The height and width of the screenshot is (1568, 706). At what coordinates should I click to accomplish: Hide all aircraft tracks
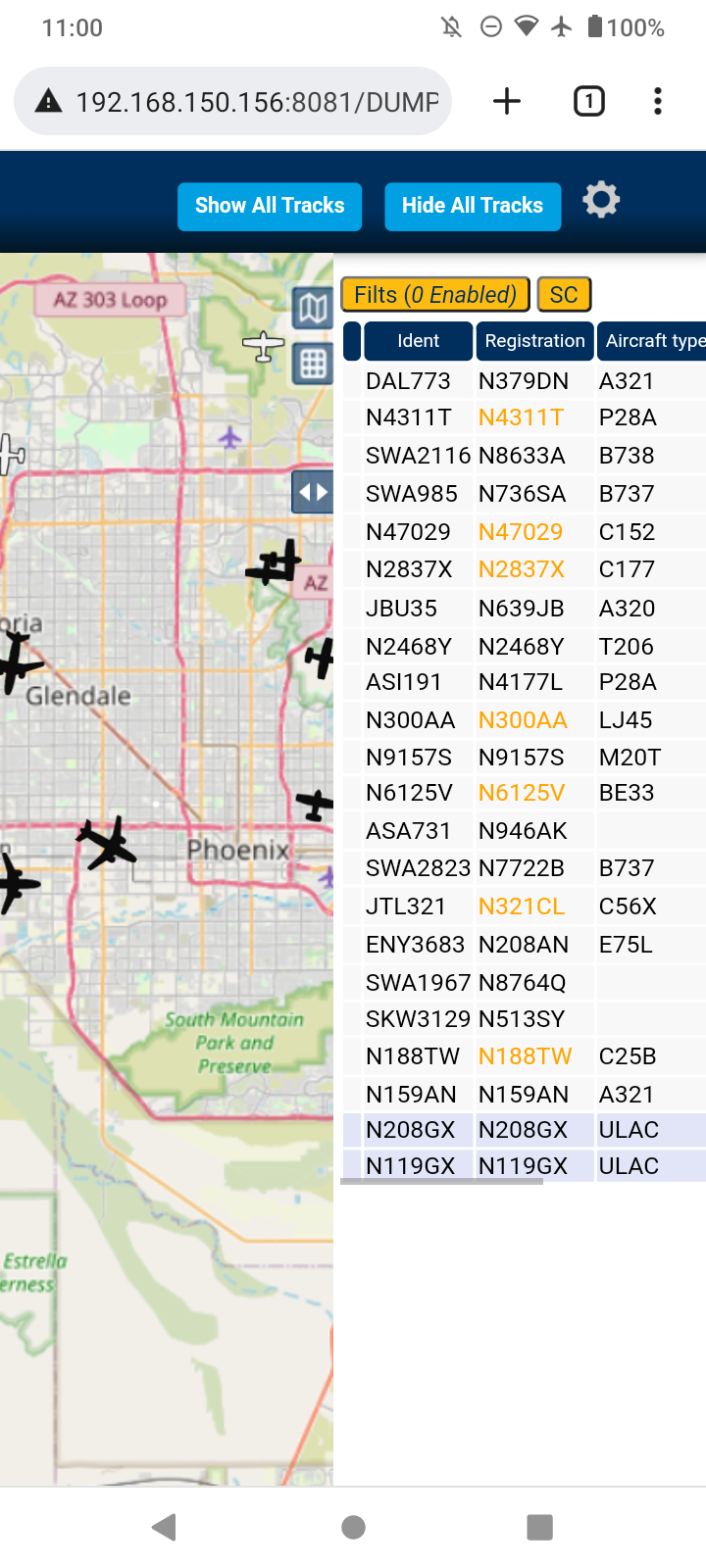click(473, 206)
